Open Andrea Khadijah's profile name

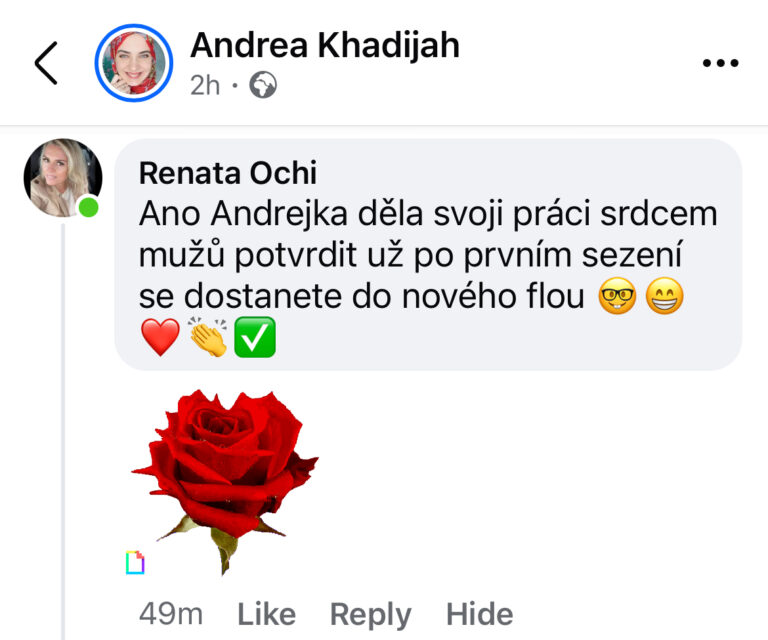[325, 45]
